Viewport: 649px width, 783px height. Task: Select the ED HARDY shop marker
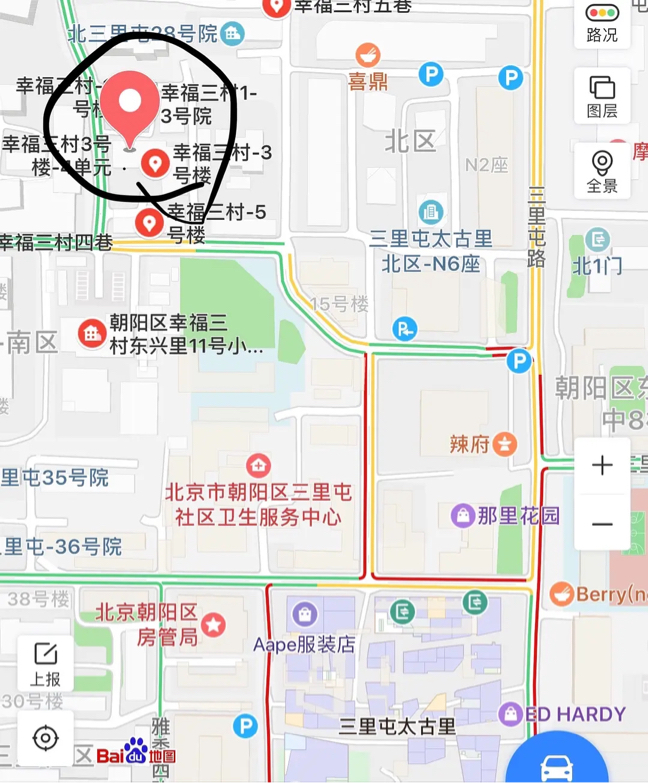(x=511, y=714)
